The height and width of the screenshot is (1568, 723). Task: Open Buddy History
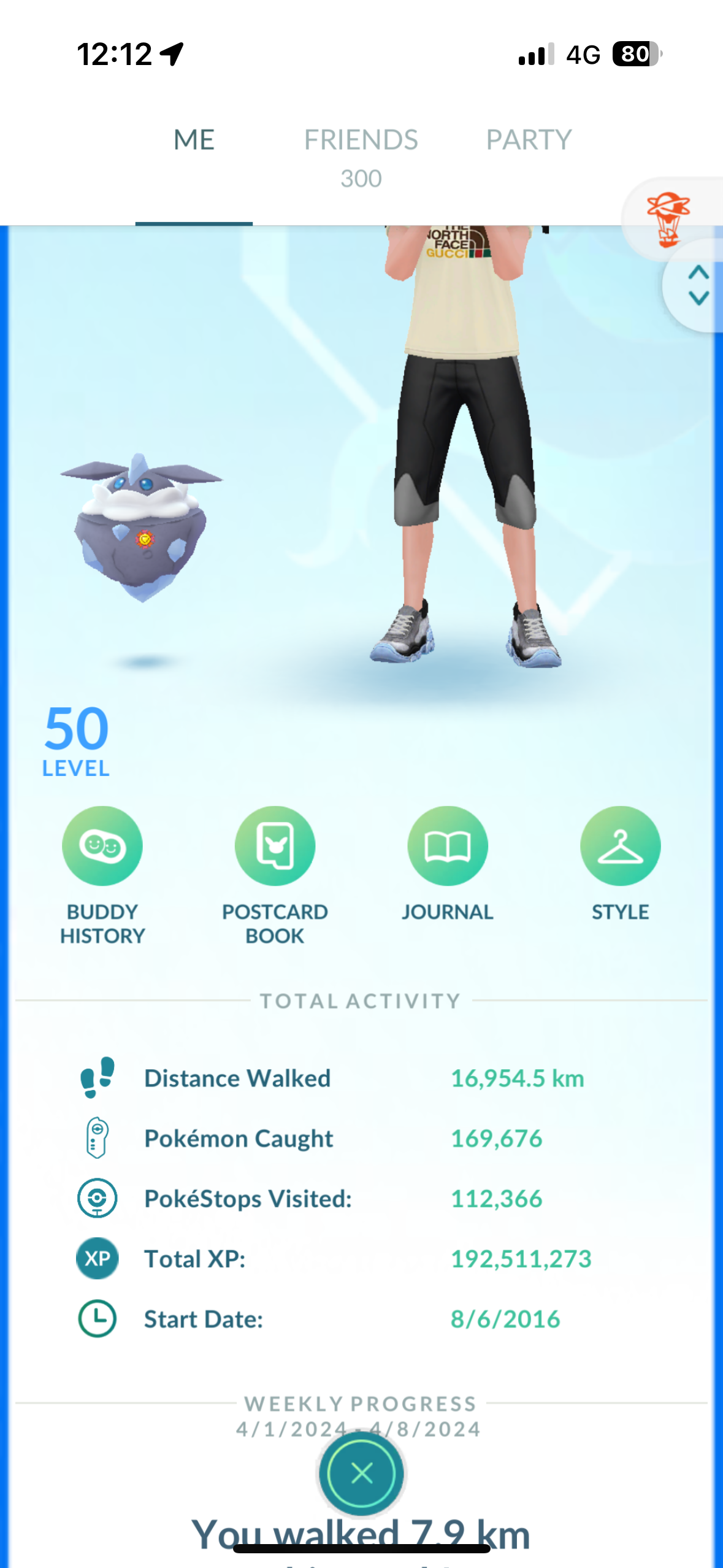102,847
